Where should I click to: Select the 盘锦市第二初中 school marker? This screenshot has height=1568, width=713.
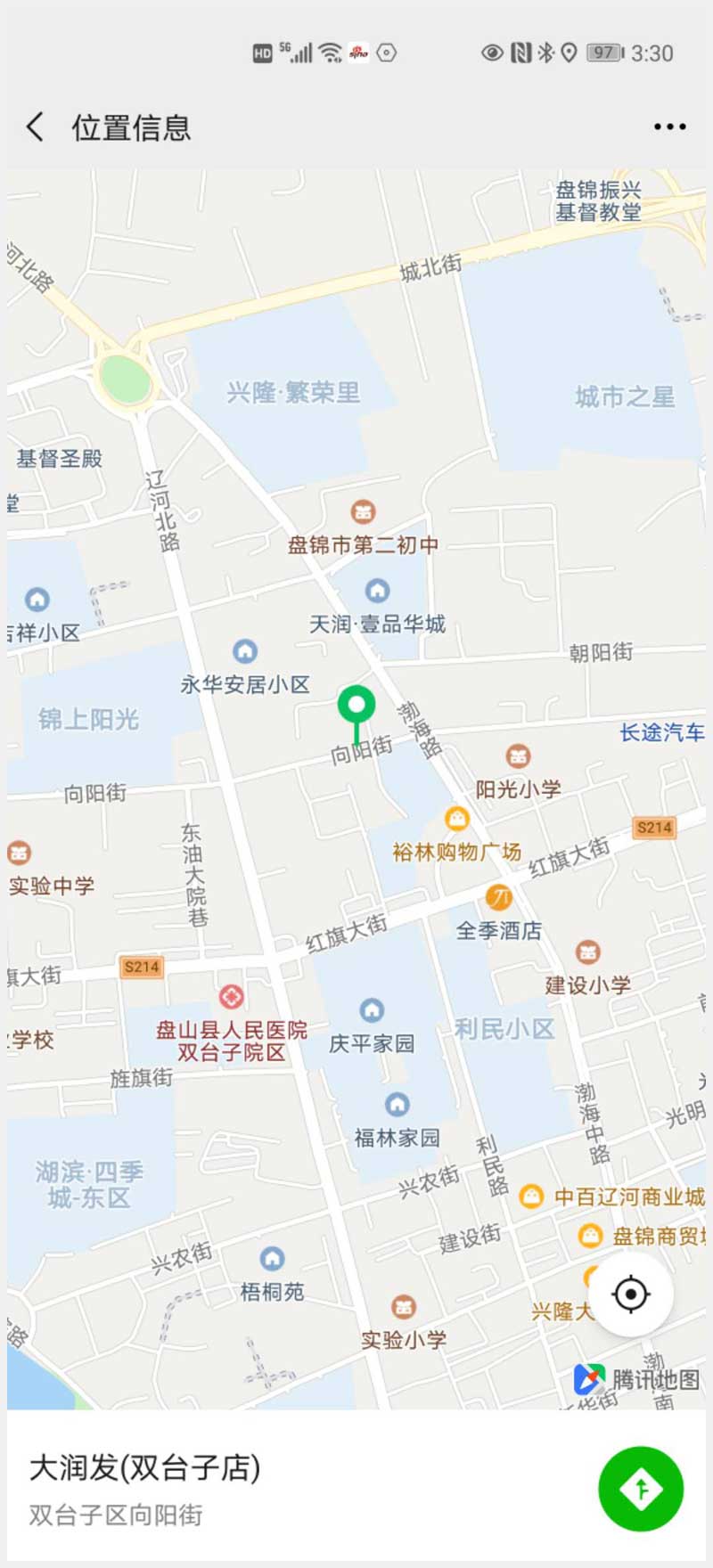point(363,511)
